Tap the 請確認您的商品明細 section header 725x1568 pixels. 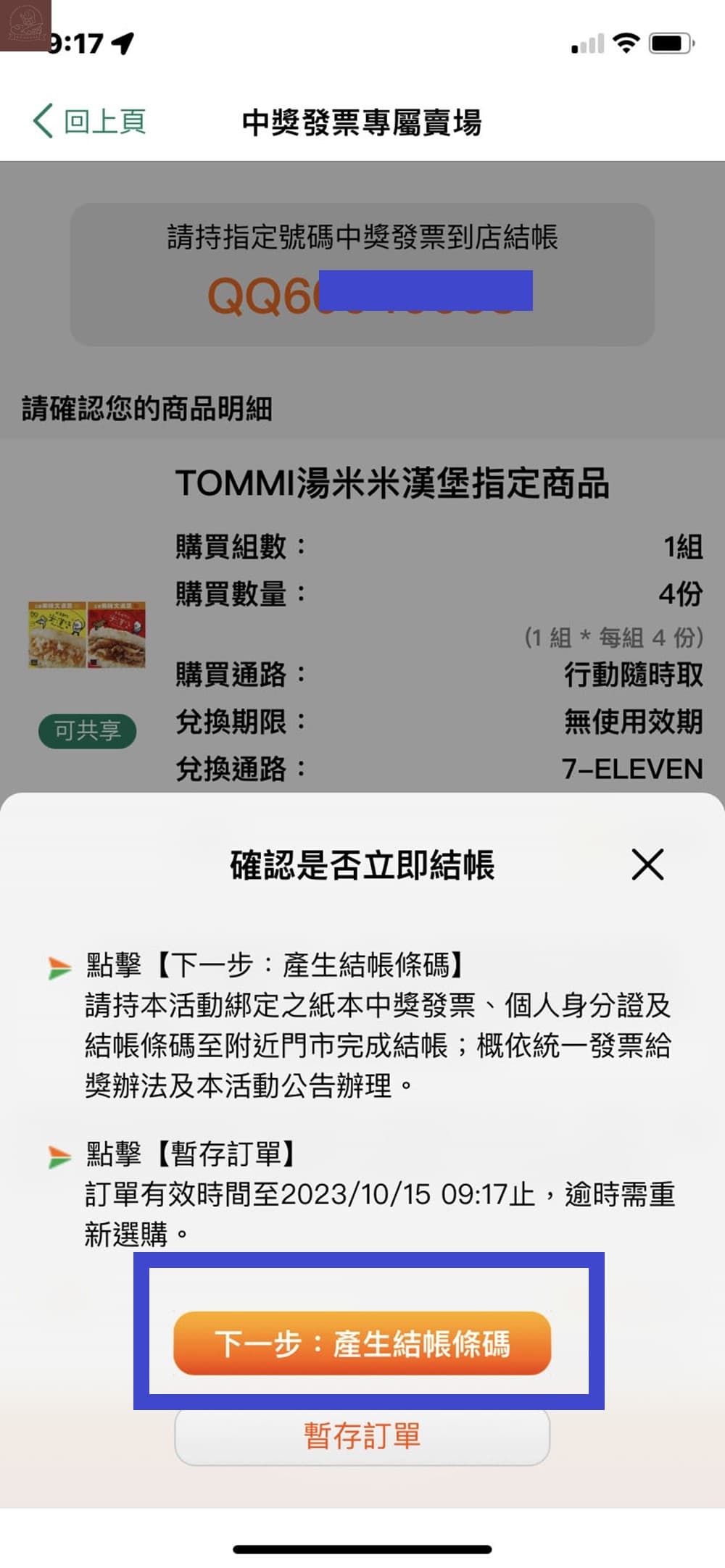click(149, 406)
